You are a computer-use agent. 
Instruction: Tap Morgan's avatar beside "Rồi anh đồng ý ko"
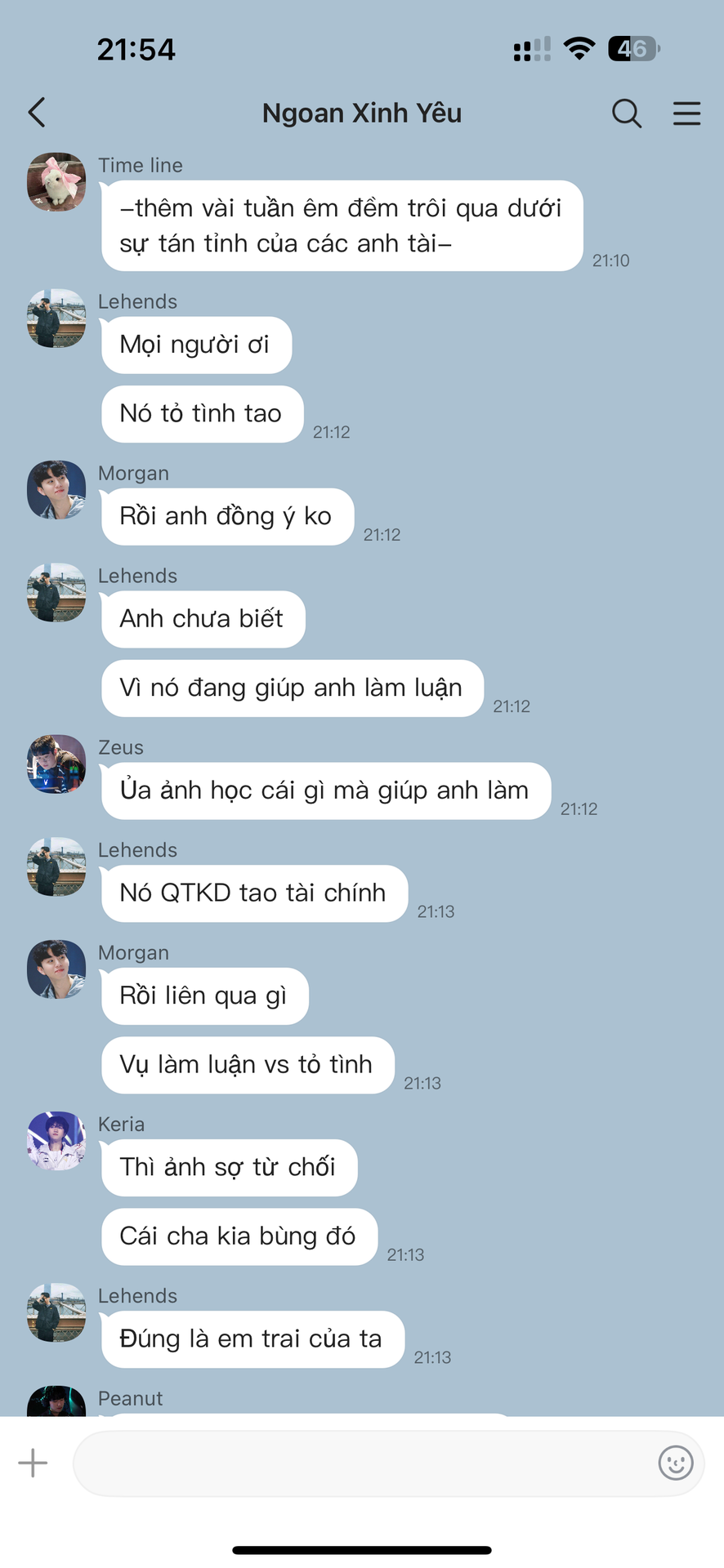tap(56, 490)
